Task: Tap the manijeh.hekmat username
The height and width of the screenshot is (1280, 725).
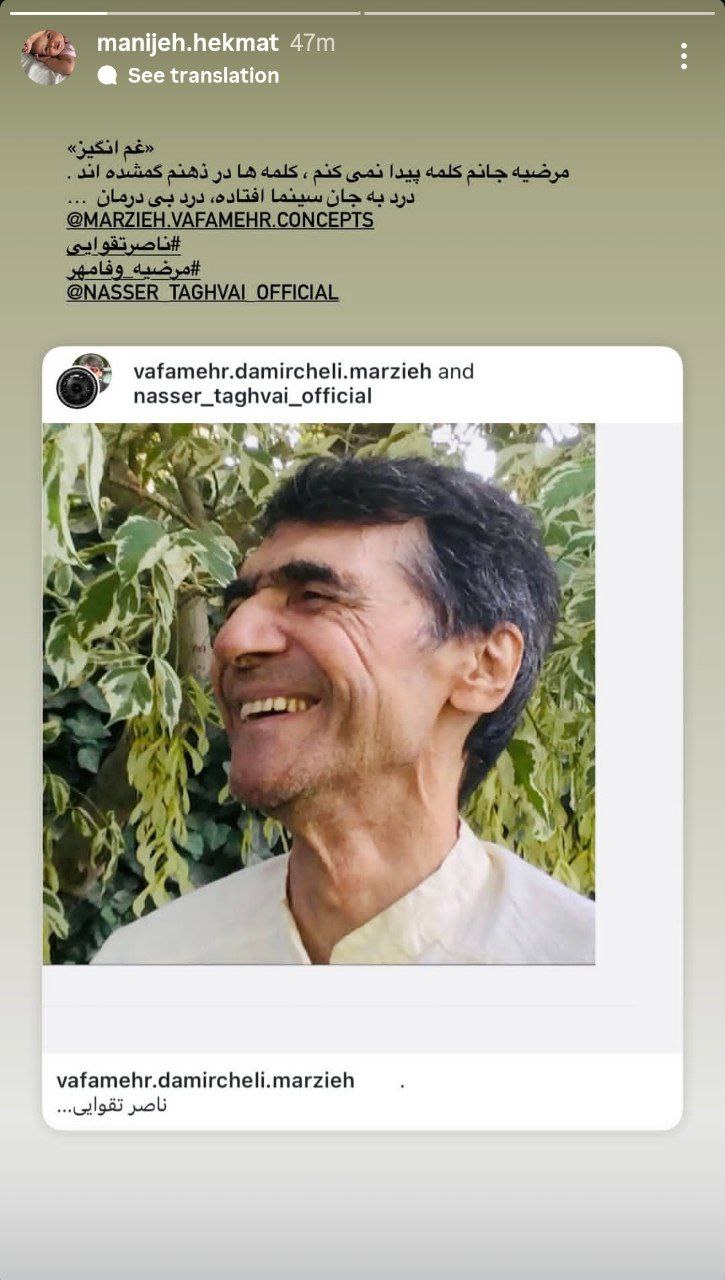Action: click(189, 43)
